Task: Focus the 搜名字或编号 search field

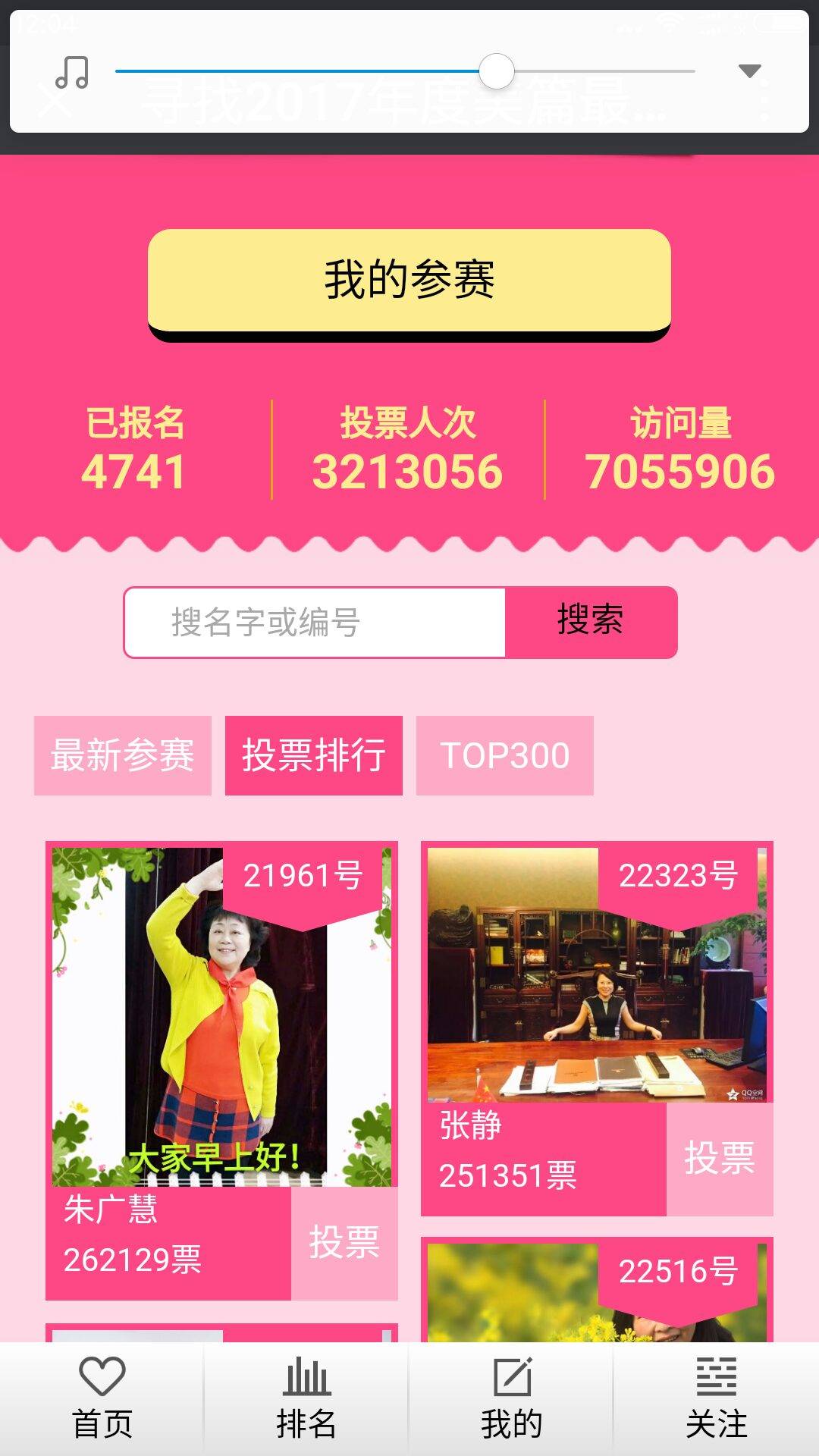Action: point(315,623)
